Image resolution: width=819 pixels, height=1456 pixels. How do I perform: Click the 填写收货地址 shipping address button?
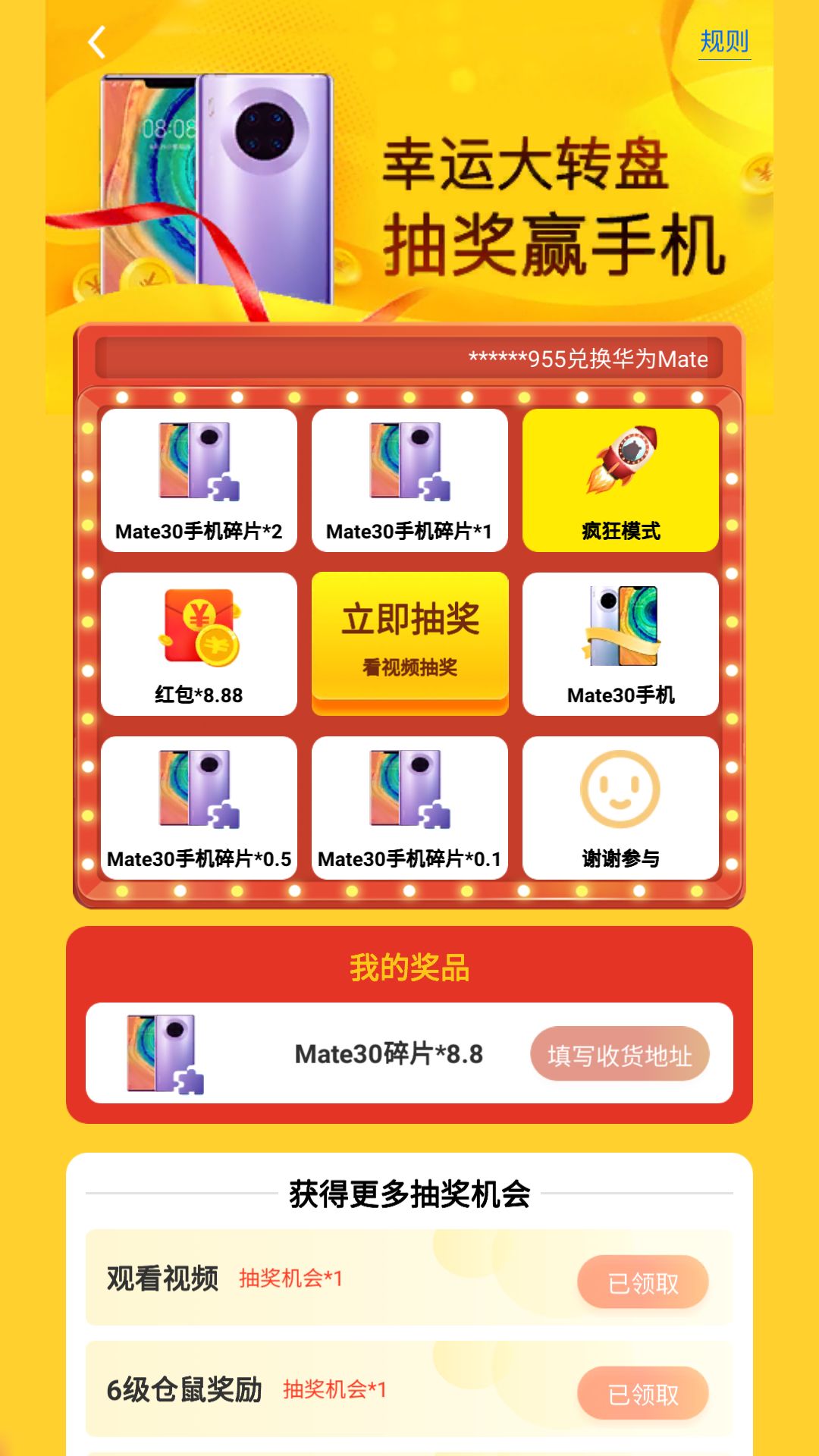[x=620, y=1053]
